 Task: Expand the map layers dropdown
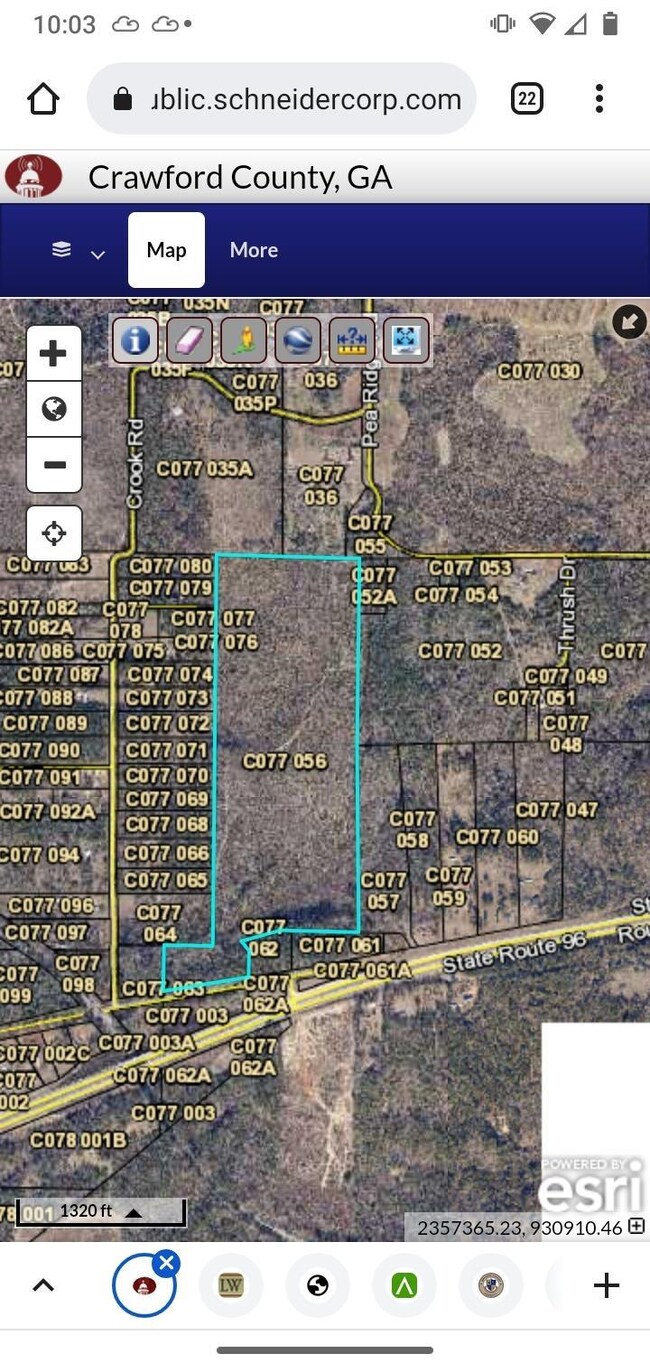[78, 251]
